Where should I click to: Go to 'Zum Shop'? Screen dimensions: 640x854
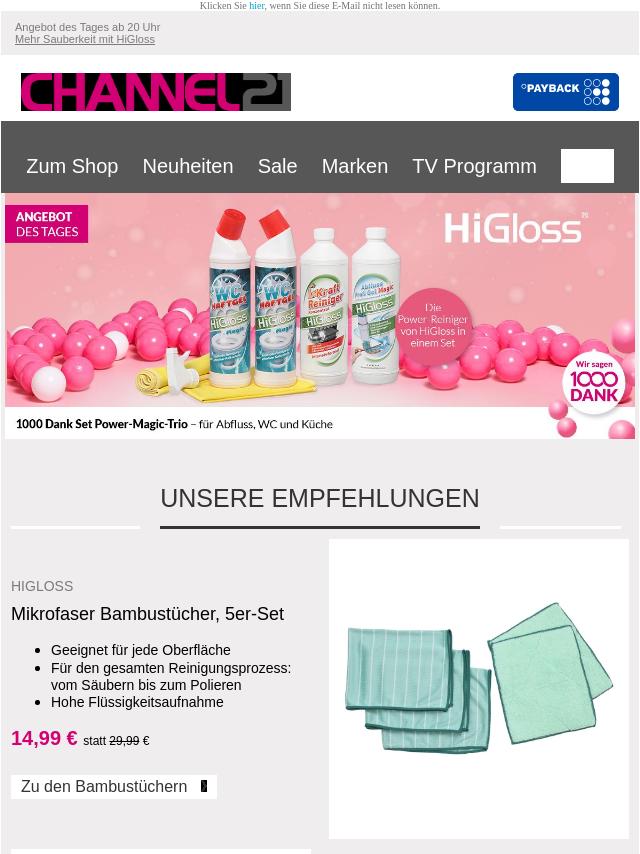(72, 166)
